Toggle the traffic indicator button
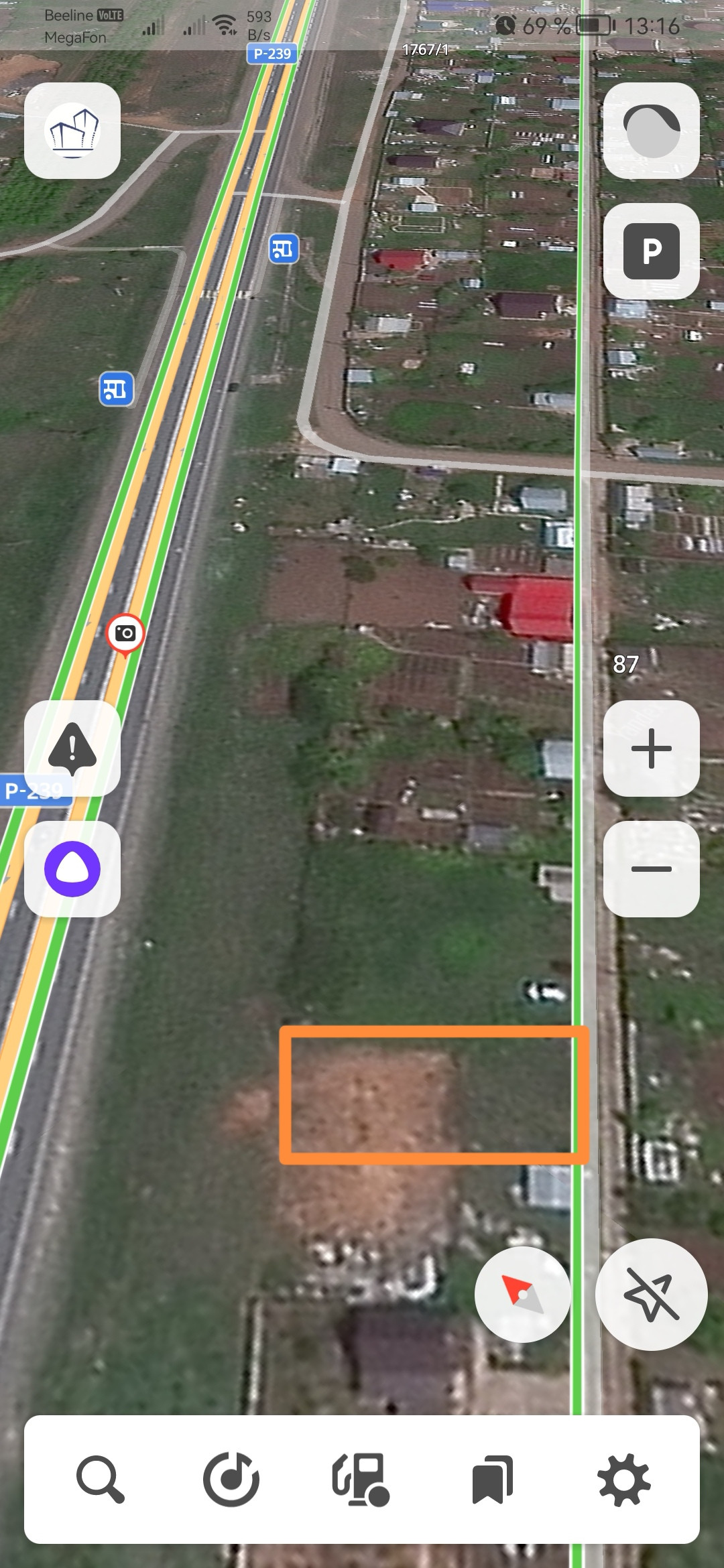The width and height of the screenshot is (724, 1568). [651, 131]
